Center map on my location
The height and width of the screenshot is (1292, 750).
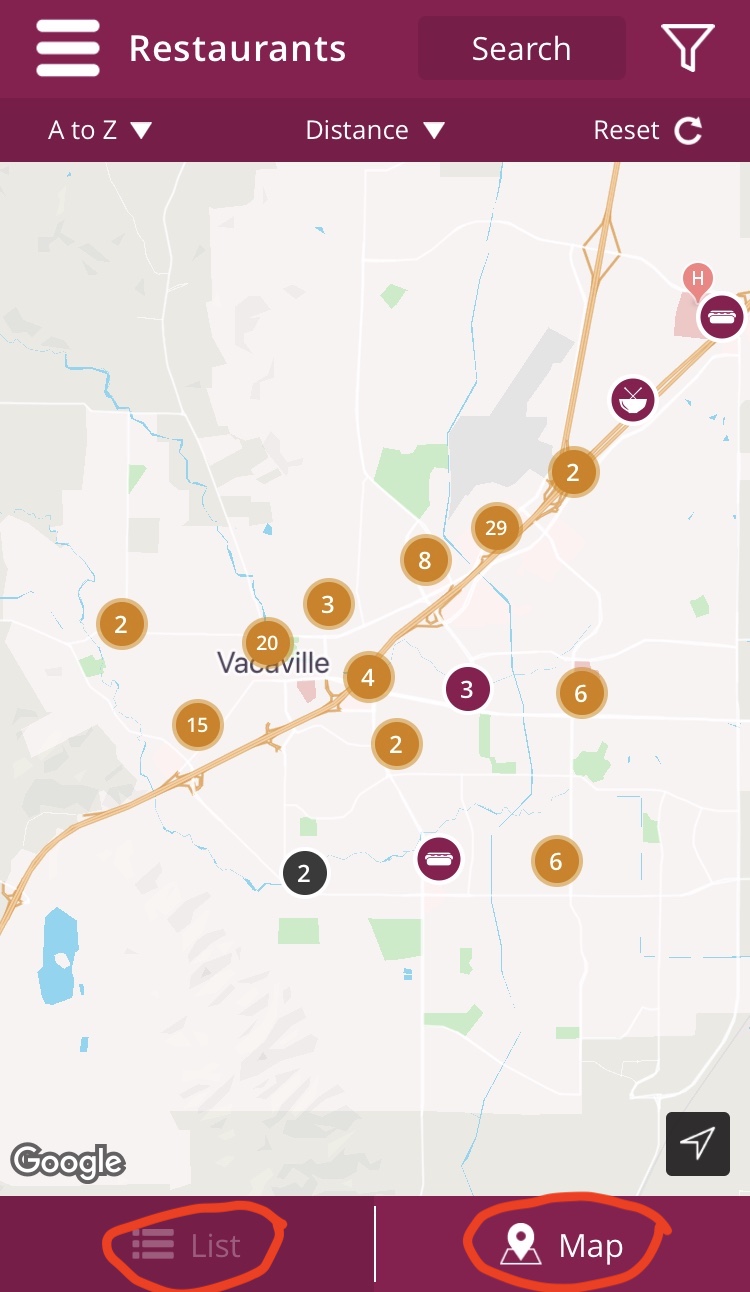tap(698, 1143)
